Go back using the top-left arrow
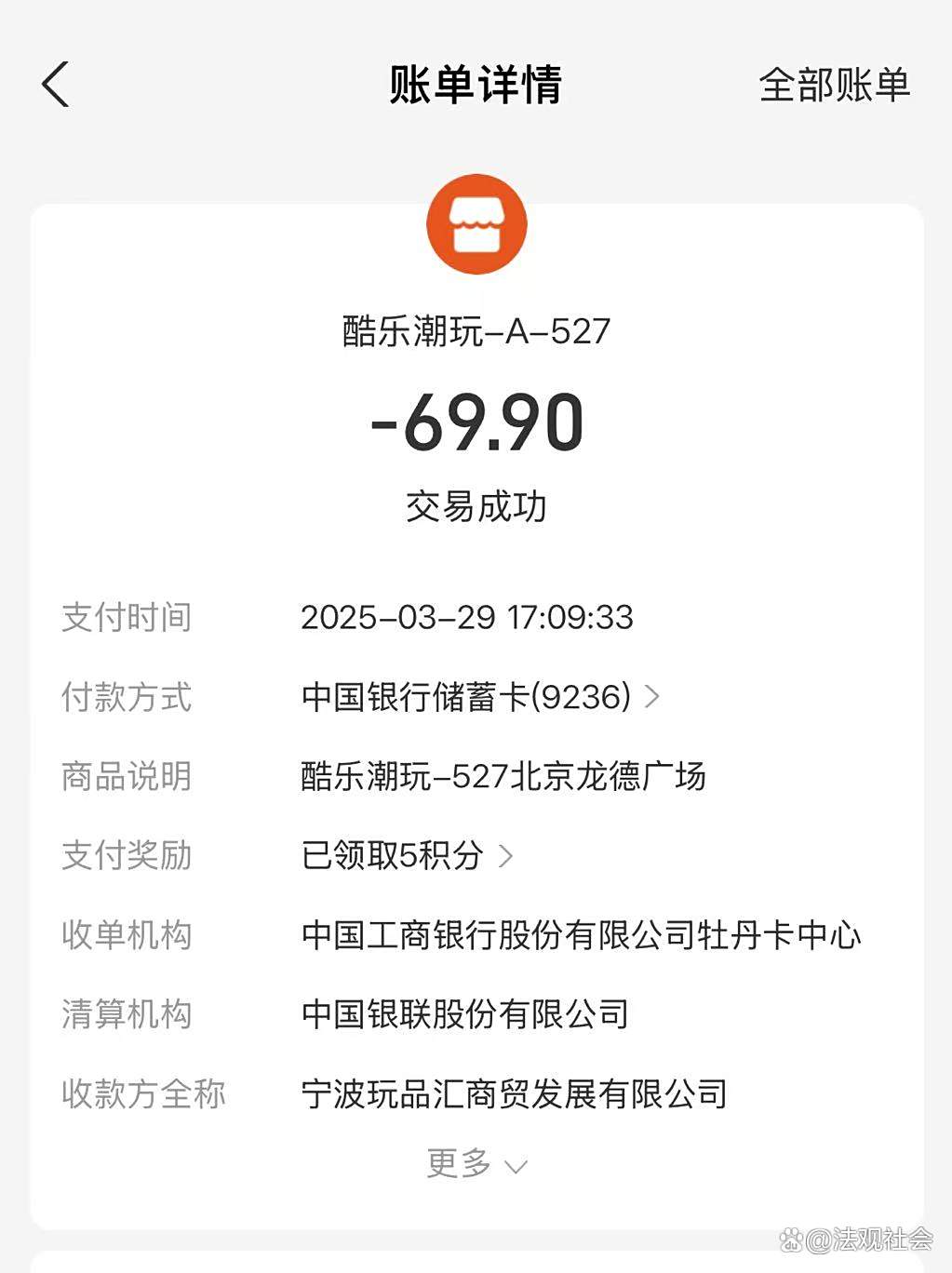The height and width of the screenshot is (1273, 952). coord(56,85)
